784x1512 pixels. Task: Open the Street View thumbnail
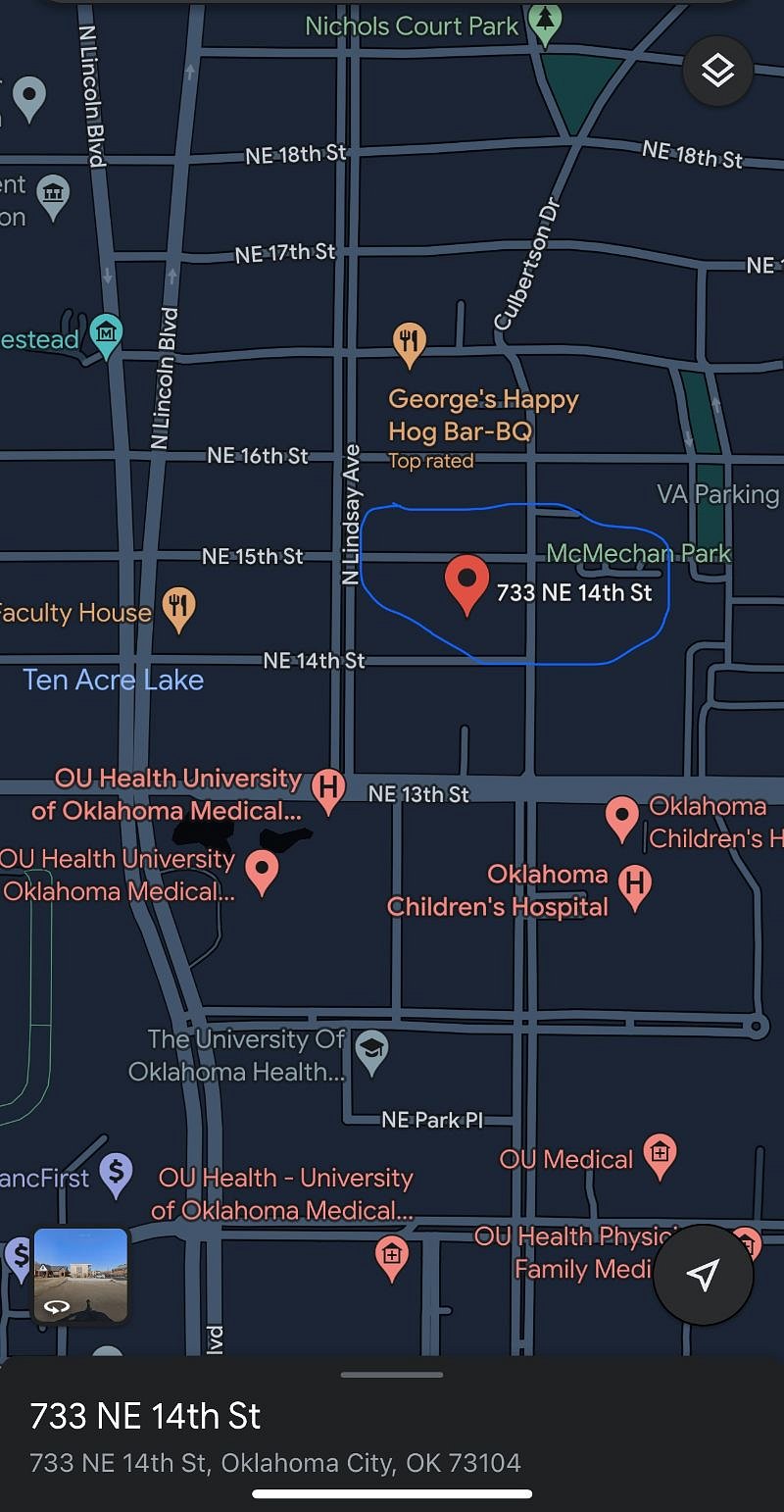tap(81, 1276)
